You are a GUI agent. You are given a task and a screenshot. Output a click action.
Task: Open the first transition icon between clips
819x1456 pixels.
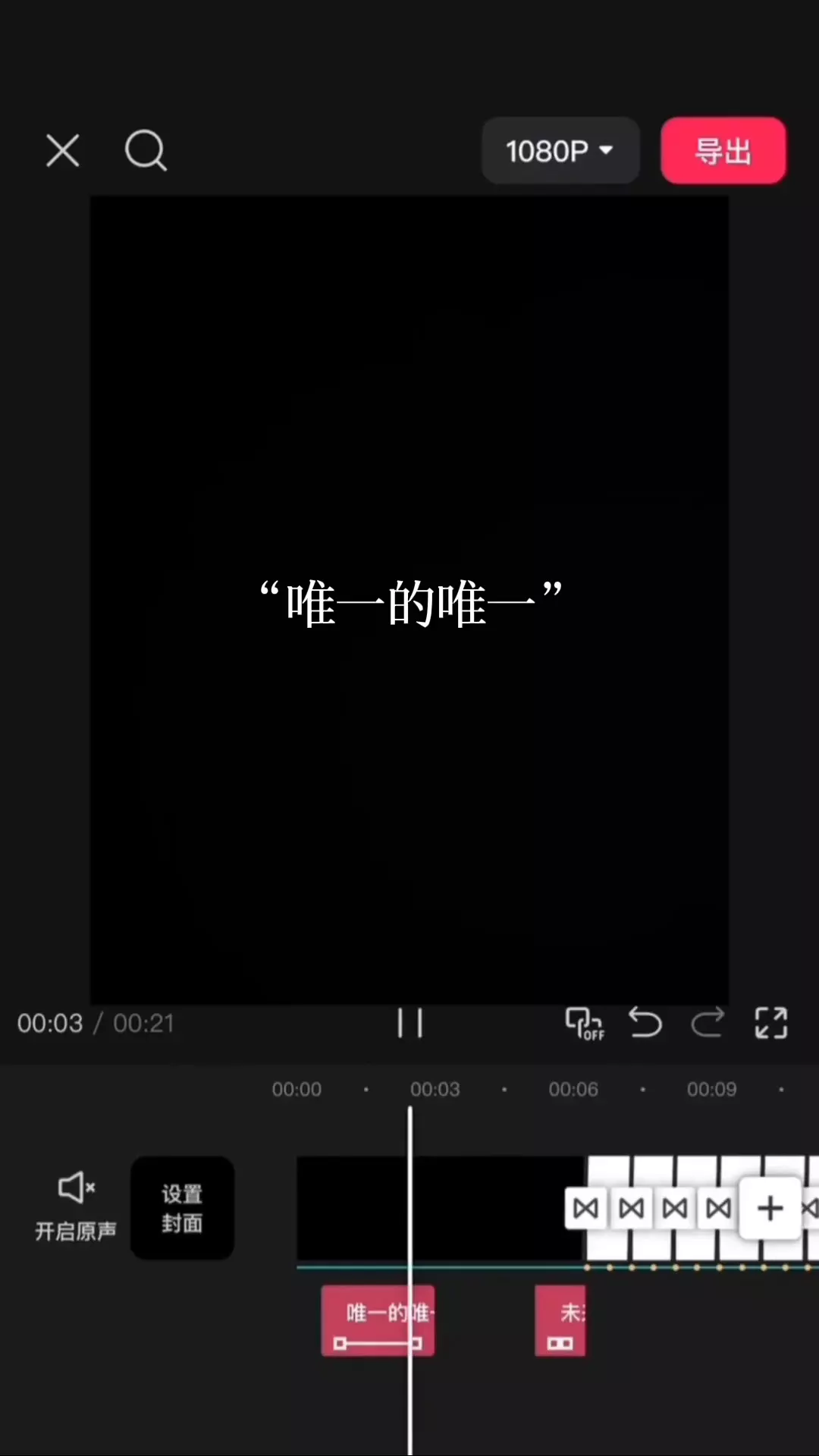[x=585, y=1208]
